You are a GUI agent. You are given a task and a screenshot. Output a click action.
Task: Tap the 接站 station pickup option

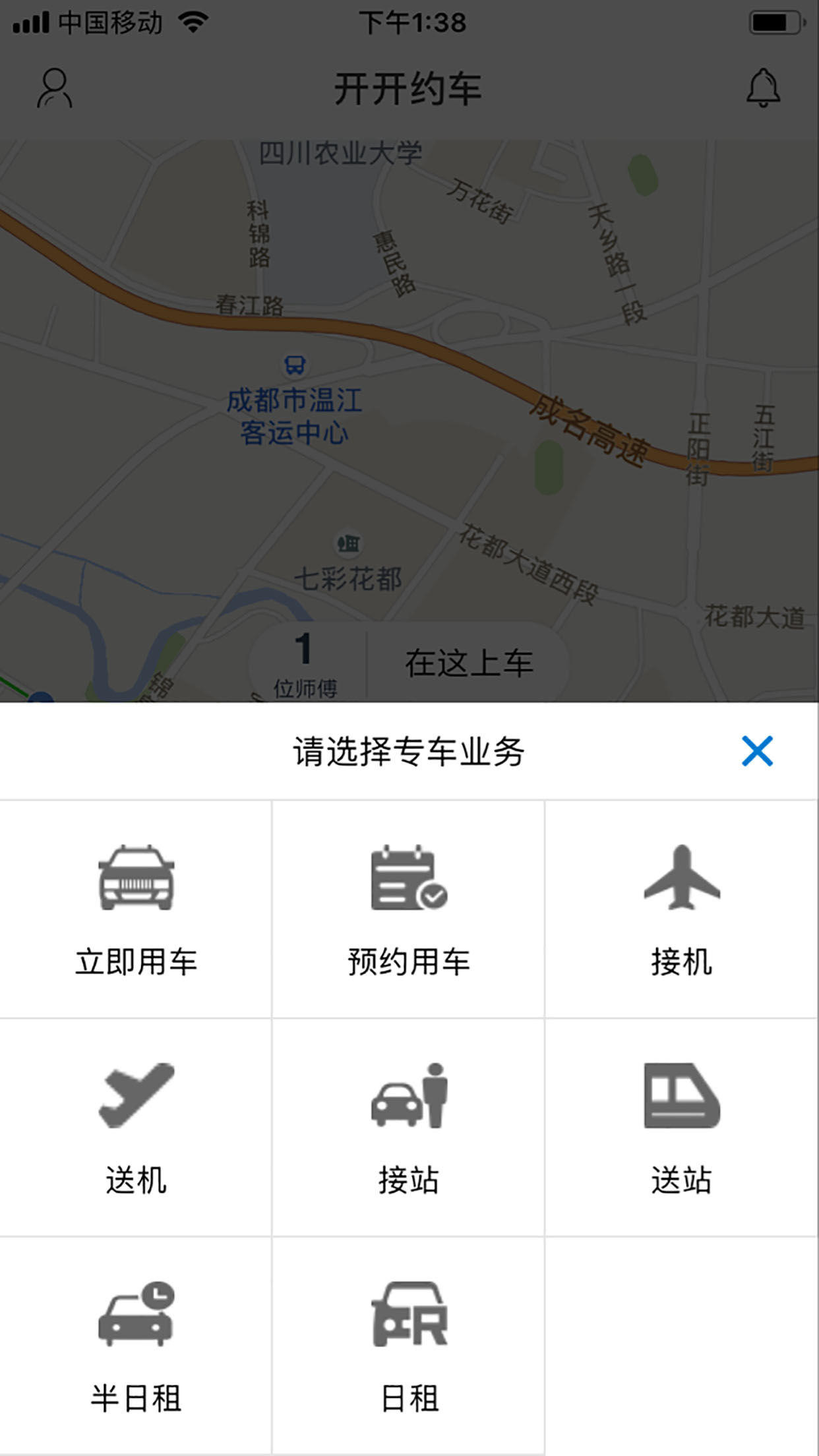click(409, 1128)
